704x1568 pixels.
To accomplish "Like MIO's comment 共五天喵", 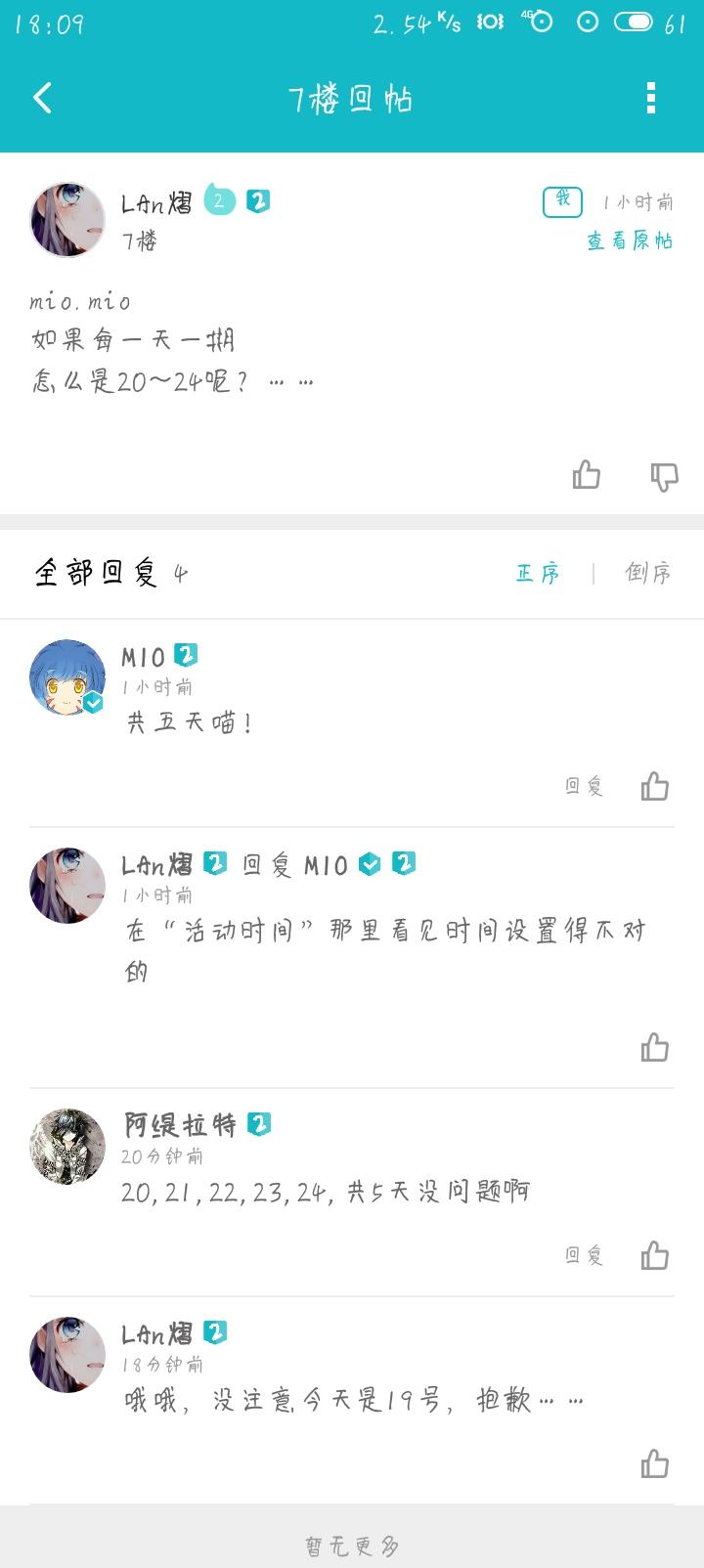I will 654,786.
